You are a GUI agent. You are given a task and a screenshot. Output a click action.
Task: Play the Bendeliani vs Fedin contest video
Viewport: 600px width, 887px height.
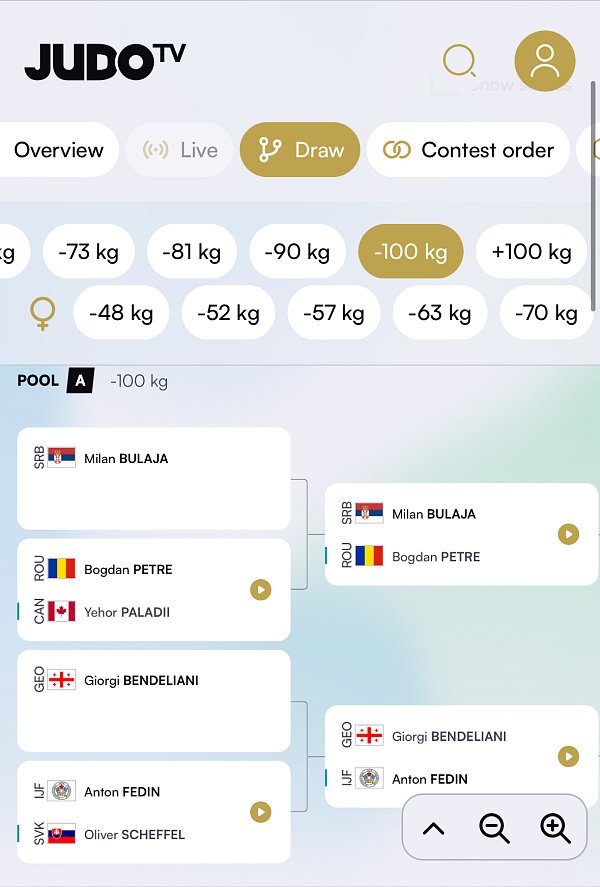(x=568, y=757)
